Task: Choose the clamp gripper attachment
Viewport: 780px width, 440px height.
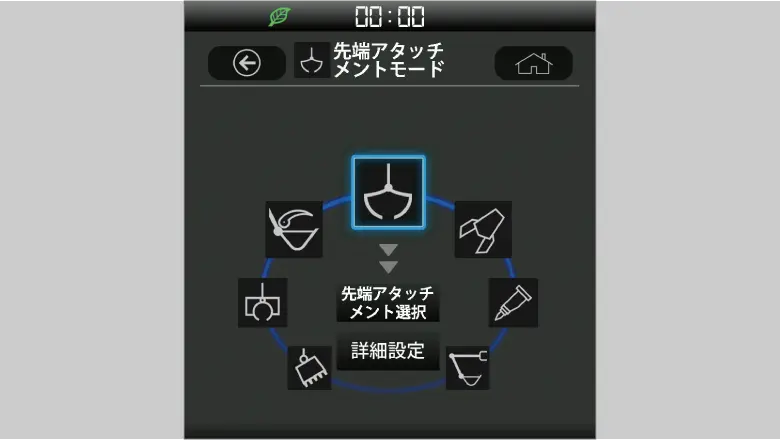Action: (263, 302)
